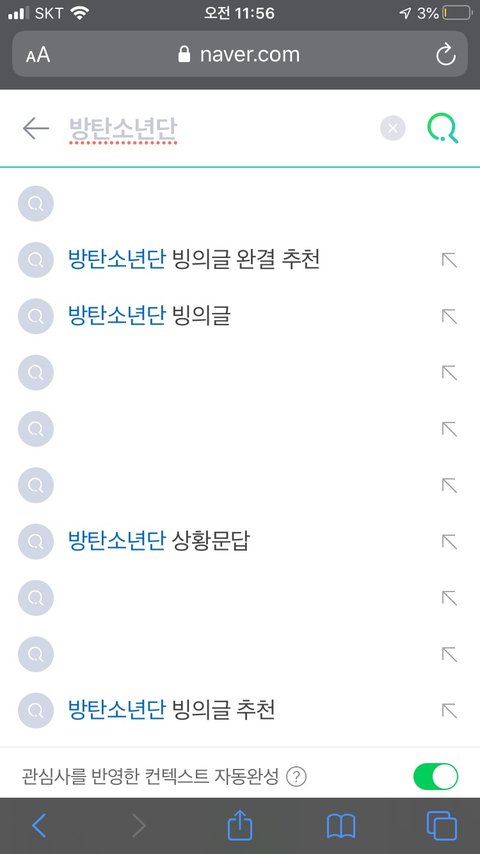This screenshot has height=854, width=480.
Task: Tap the naver.com address bar
Action: click(240, 54)
